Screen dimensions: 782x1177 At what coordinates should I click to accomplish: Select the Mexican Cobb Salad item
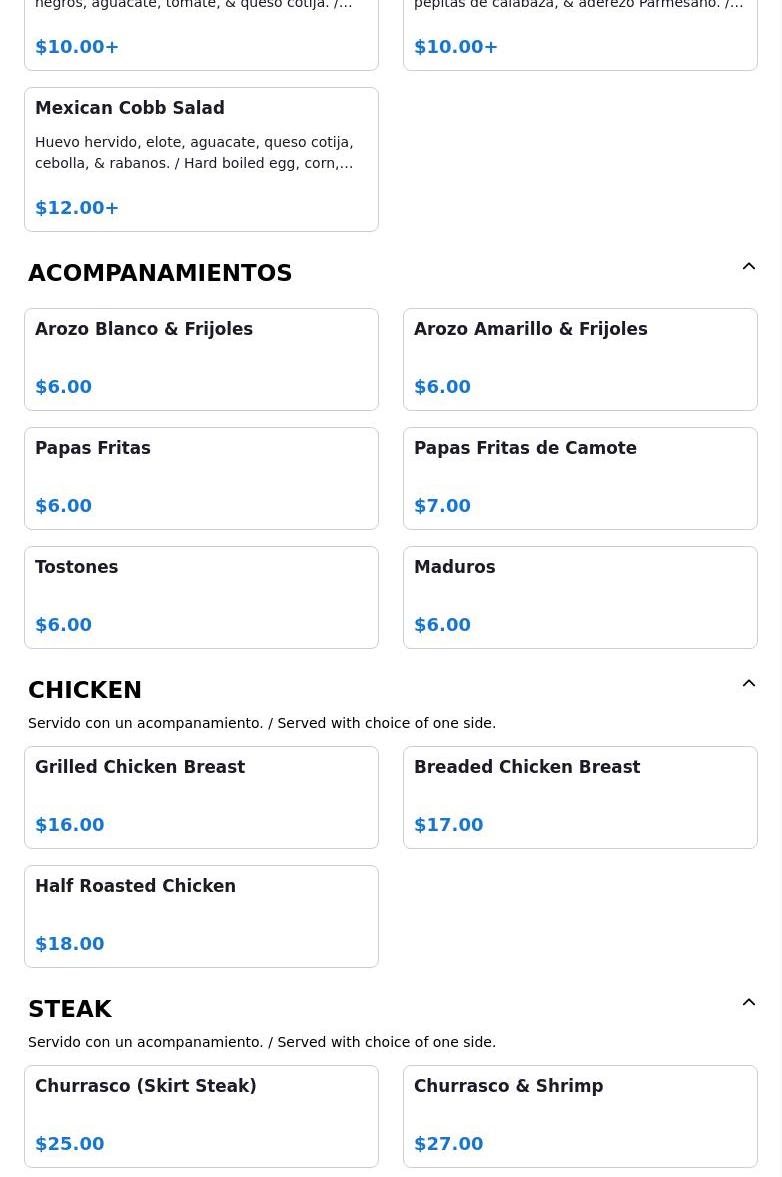[200, 159]
